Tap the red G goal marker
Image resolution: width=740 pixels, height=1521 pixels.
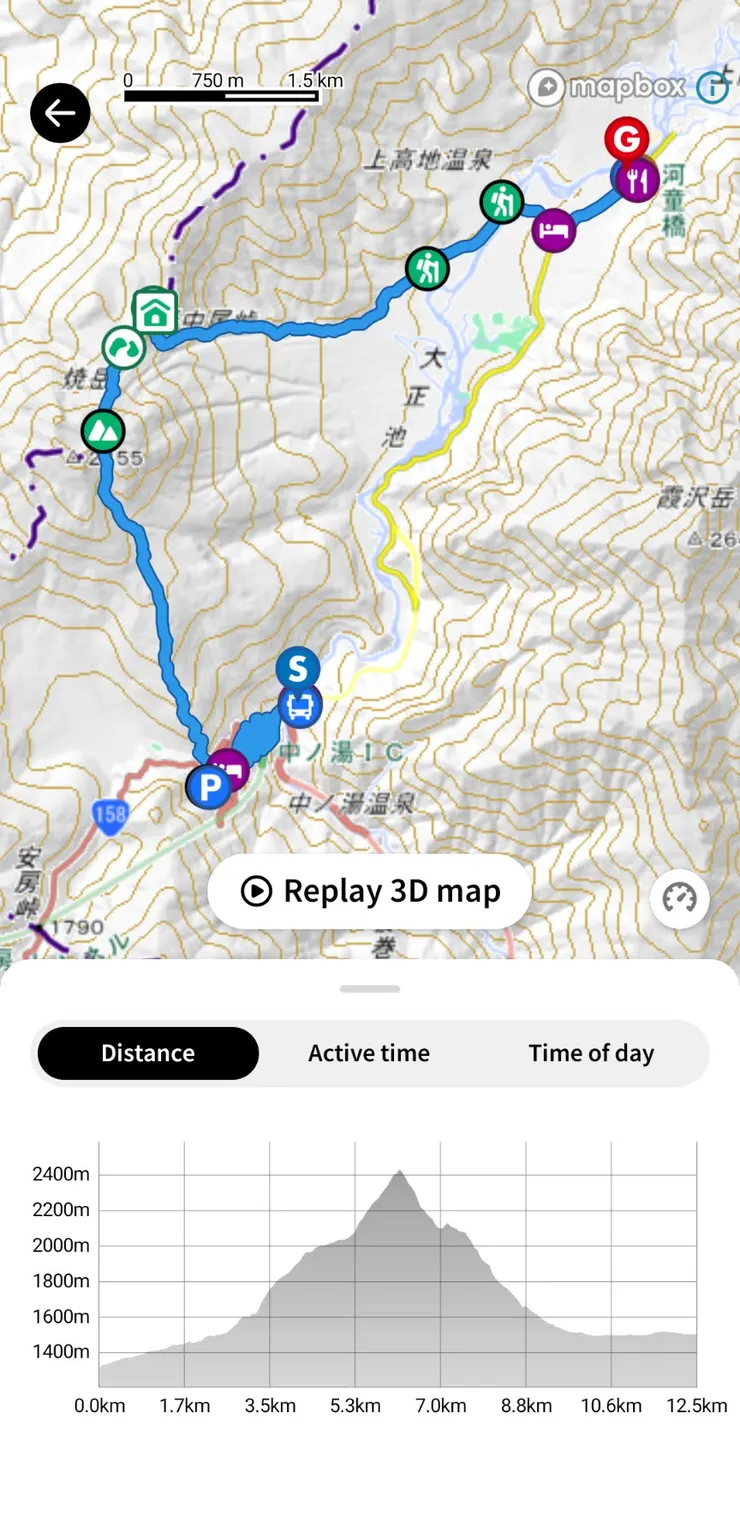(x=627, y=140)
